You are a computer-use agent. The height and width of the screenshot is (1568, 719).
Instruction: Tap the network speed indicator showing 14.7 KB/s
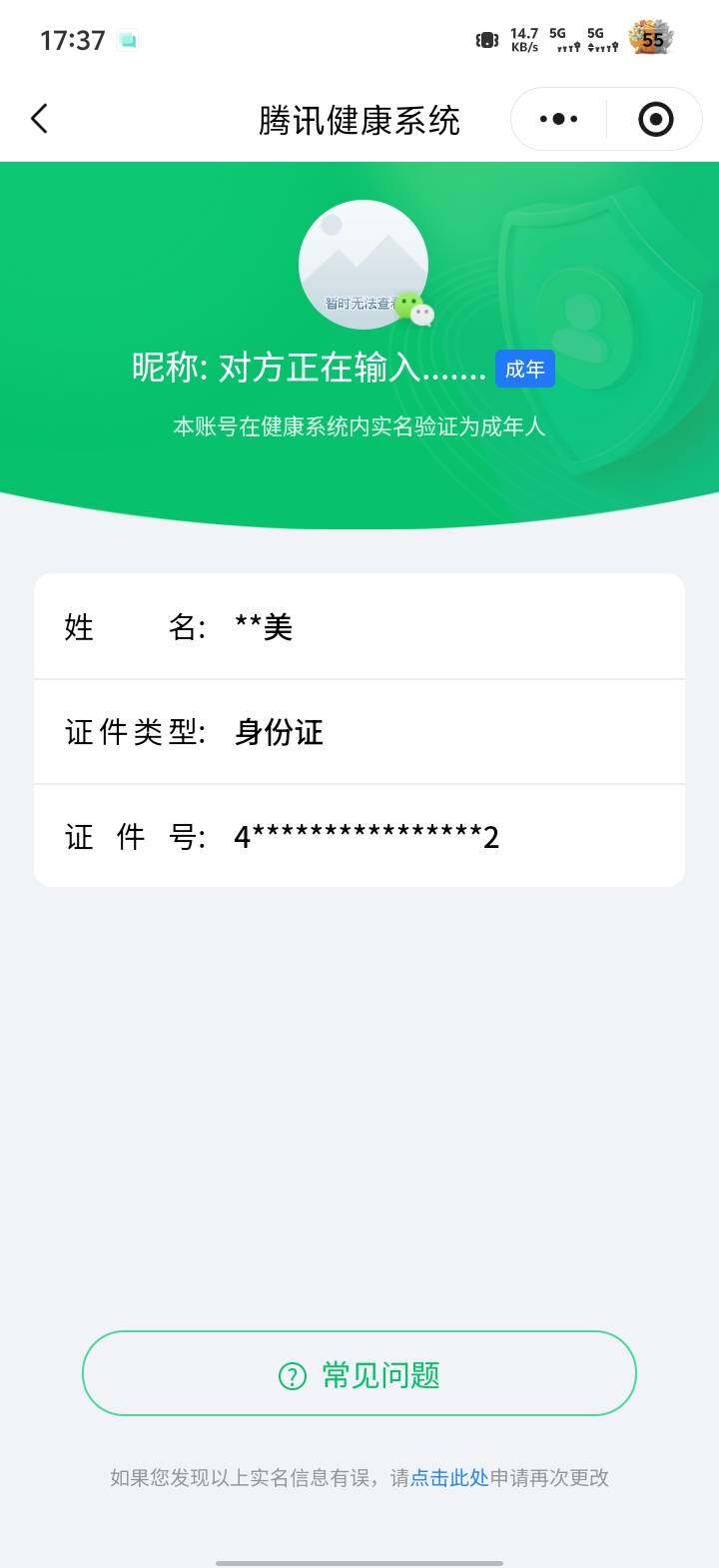(522, 38)
